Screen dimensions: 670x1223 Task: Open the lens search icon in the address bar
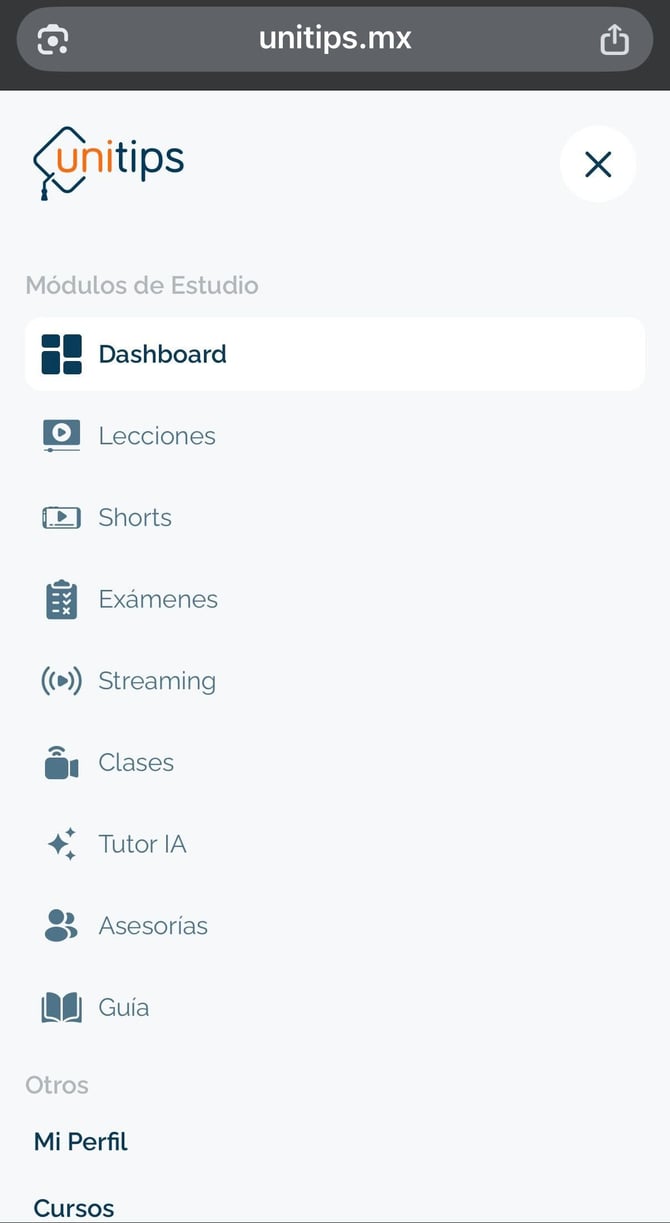coord(52,40)
